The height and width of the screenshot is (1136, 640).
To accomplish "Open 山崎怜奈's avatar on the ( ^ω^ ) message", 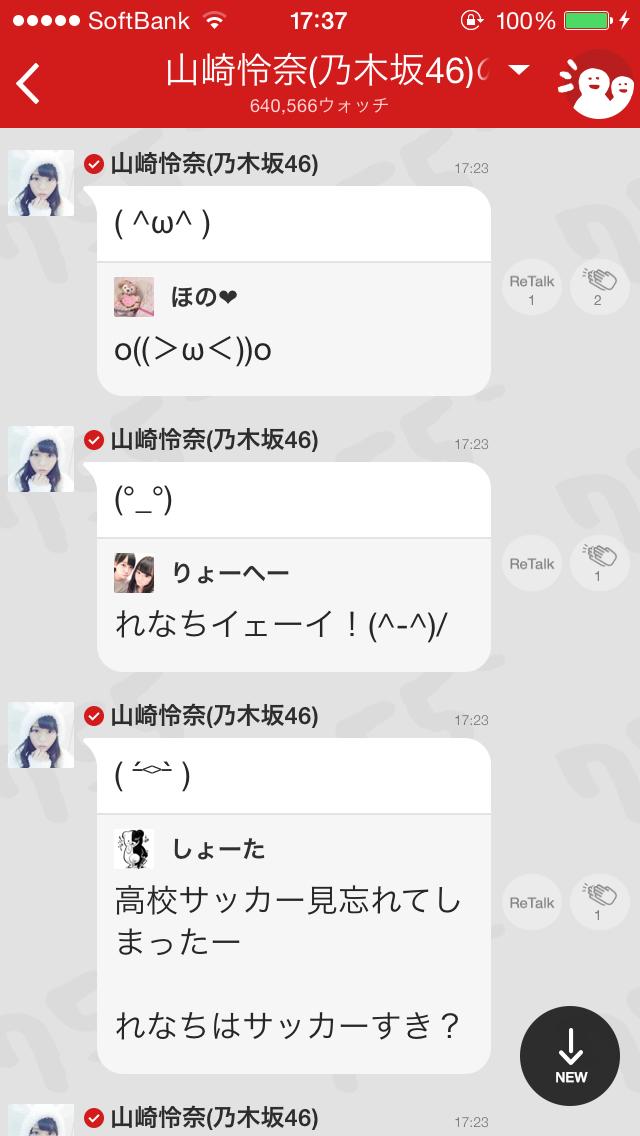I will [41, 183].
